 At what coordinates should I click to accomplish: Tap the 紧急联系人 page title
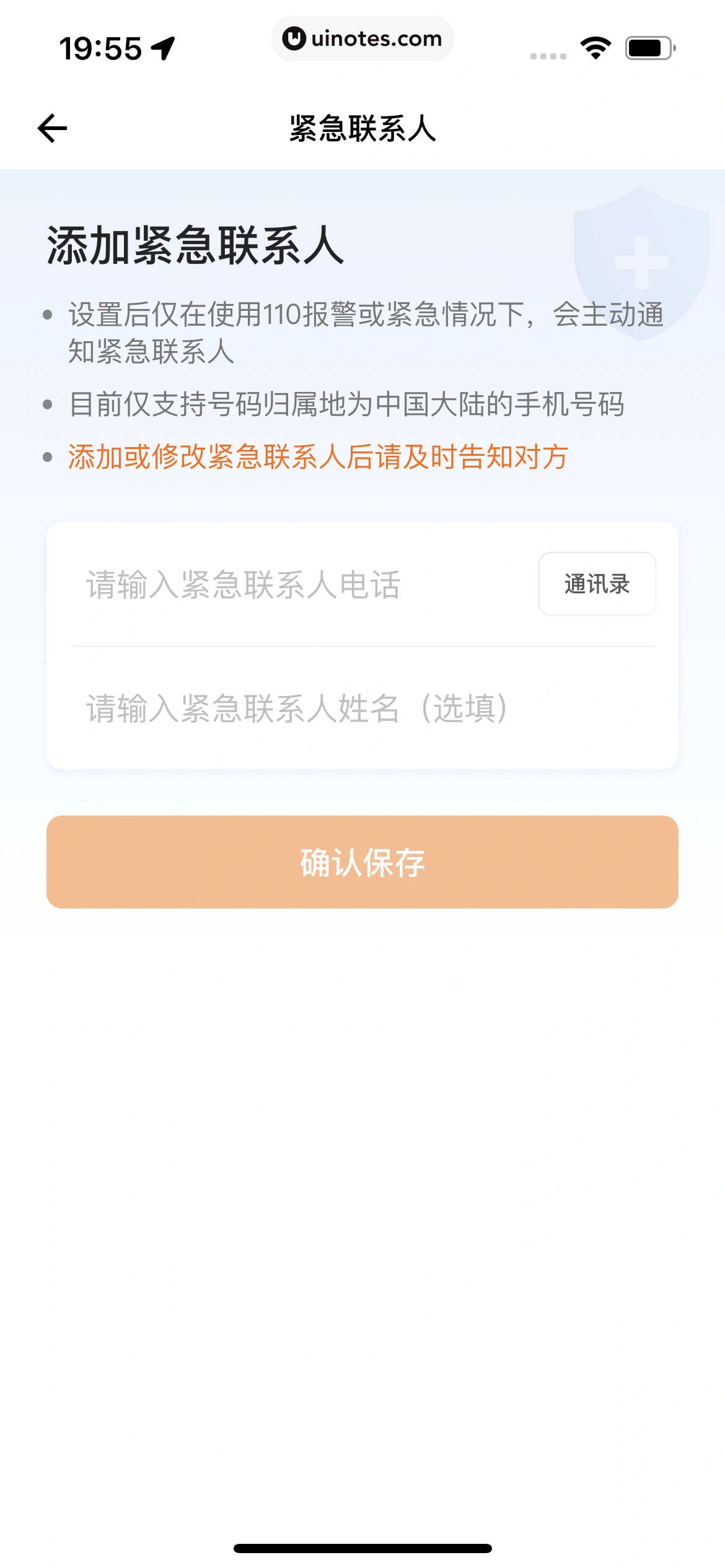pos(362,127)
